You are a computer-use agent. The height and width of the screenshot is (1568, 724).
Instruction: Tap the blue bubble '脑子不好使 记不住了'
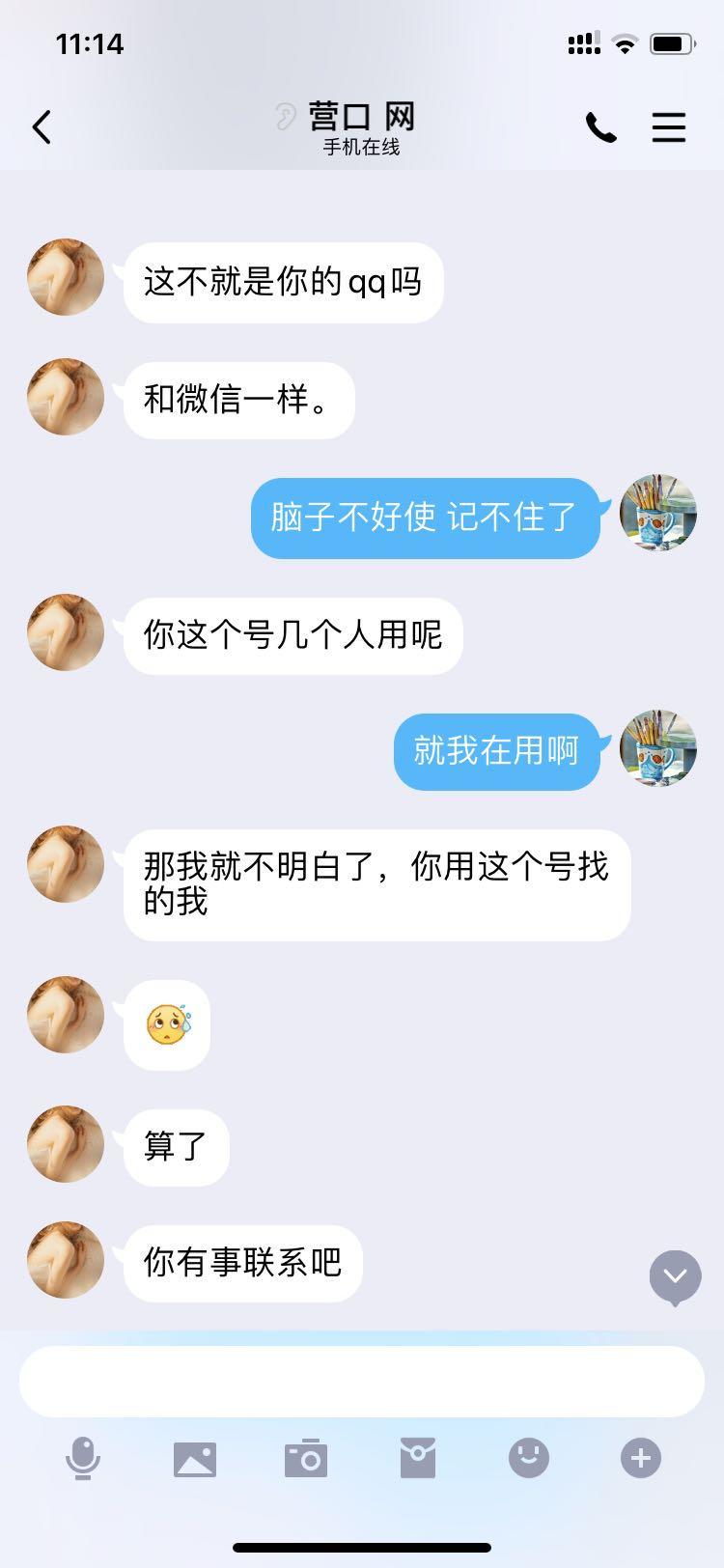click(425, 518)
